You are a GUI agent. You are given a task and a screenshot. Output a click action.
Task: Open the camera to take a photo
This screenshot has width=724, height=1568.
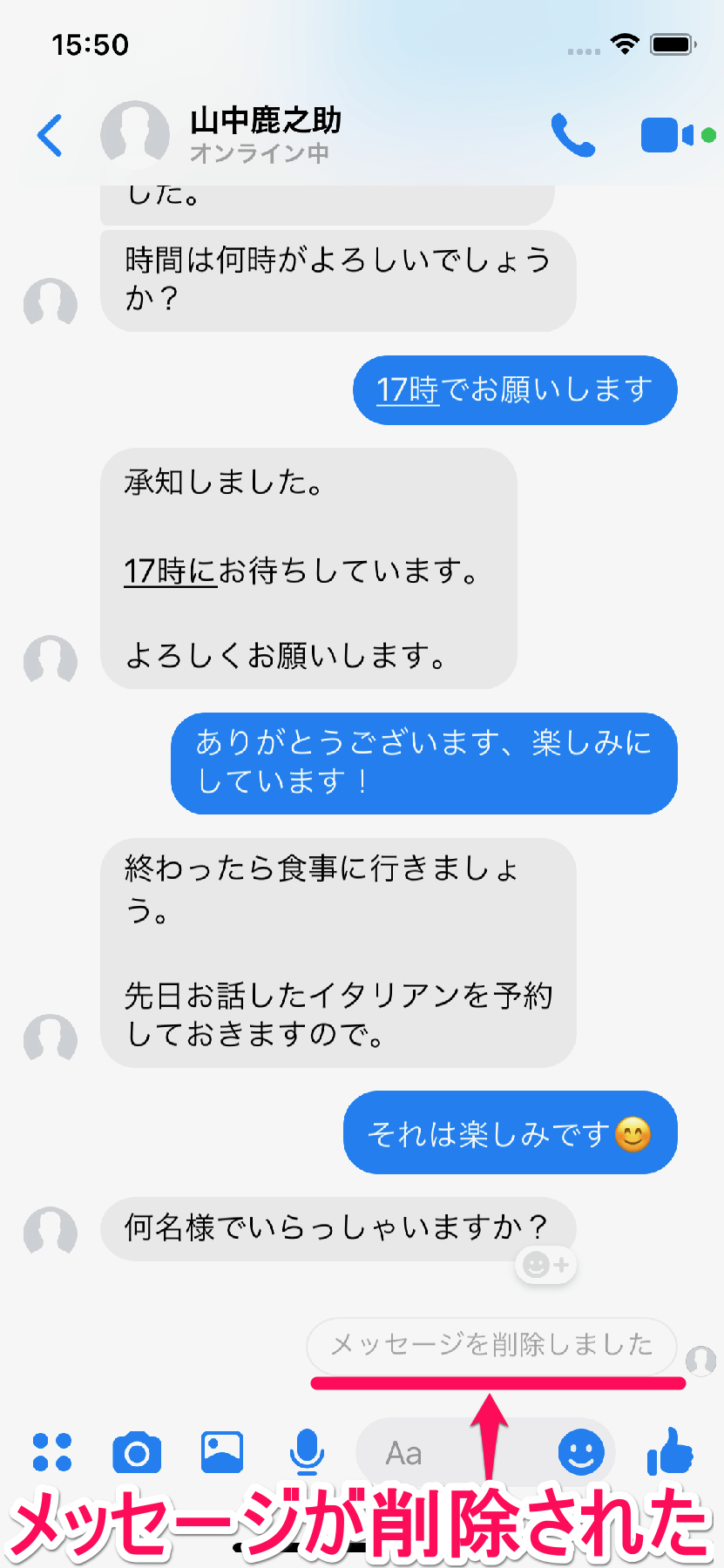coord(137,1451)
